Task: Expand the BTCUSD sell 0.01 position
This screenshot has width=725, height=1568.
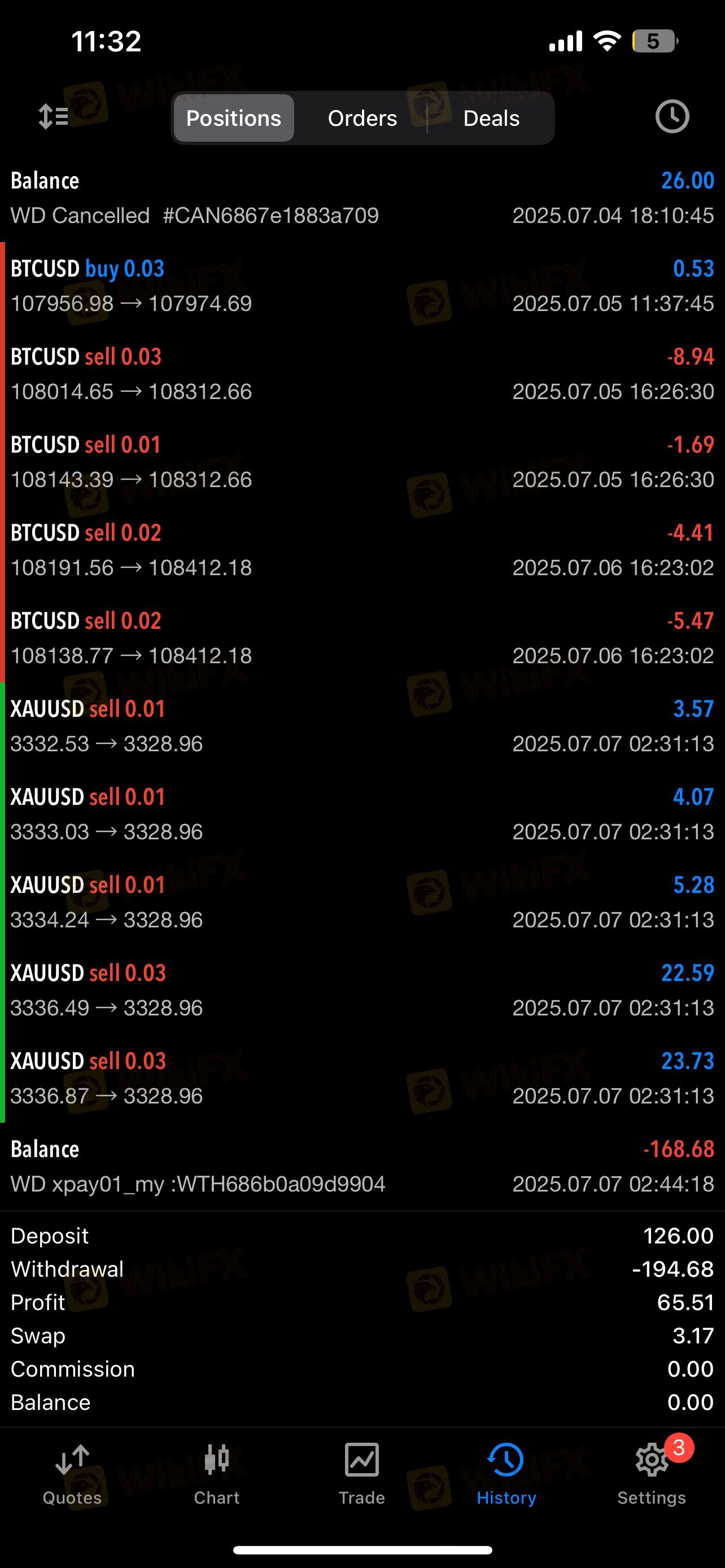Action: pyautogui.click(x=362, y=463)
